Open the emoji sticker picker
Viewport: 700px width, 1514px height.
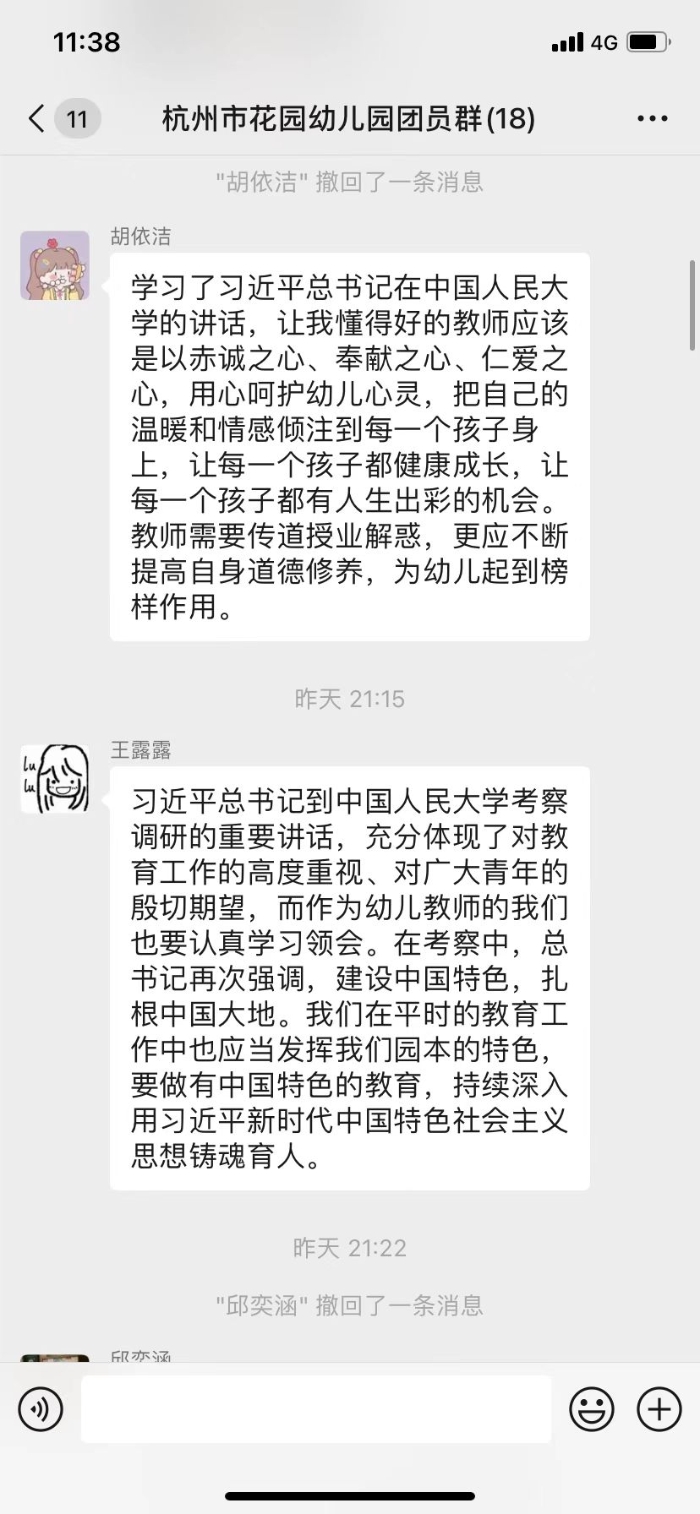[592, 1409]
